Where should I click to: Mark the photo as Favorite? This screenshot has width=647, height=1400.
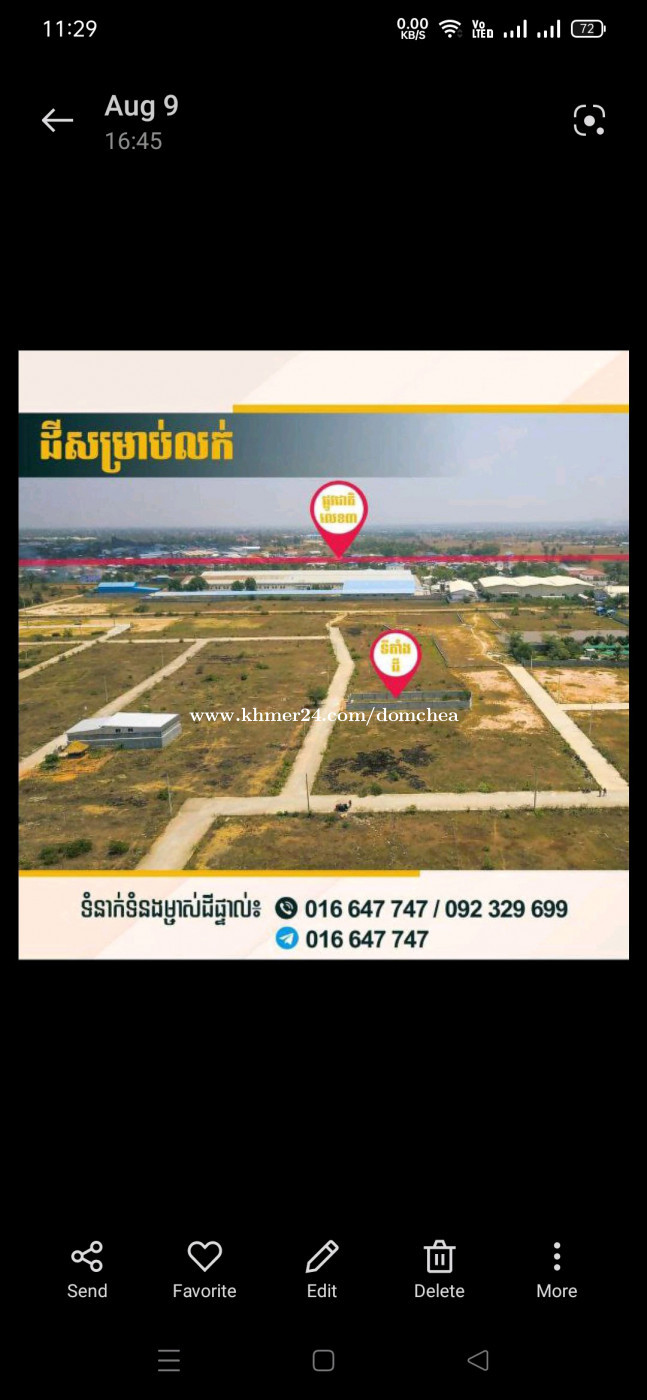(x=204, y=1270)
